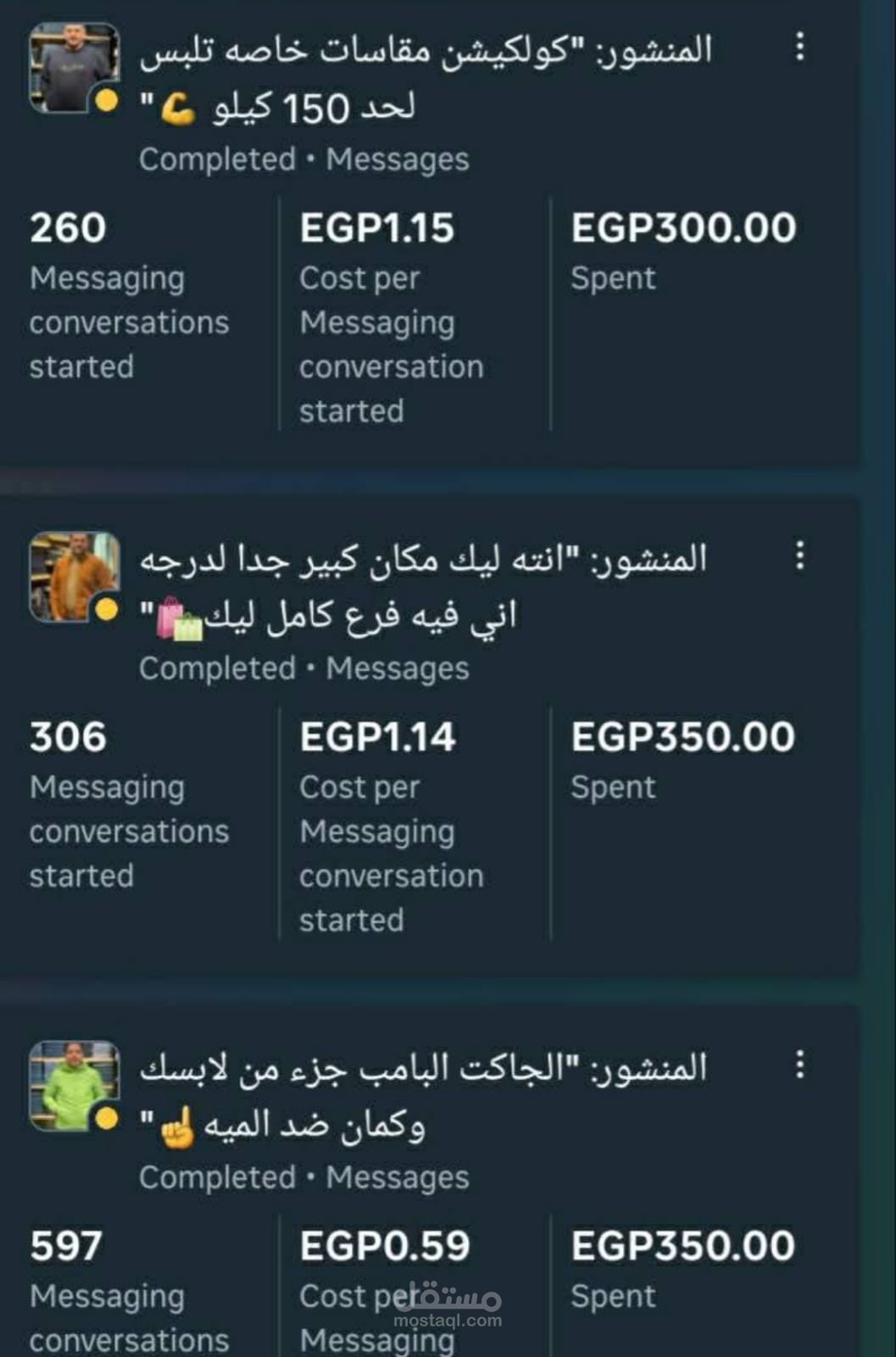Open the ad with 260 messaging conversations
896x1357 pixels.
pyautogui.click(x=424, y=78)
